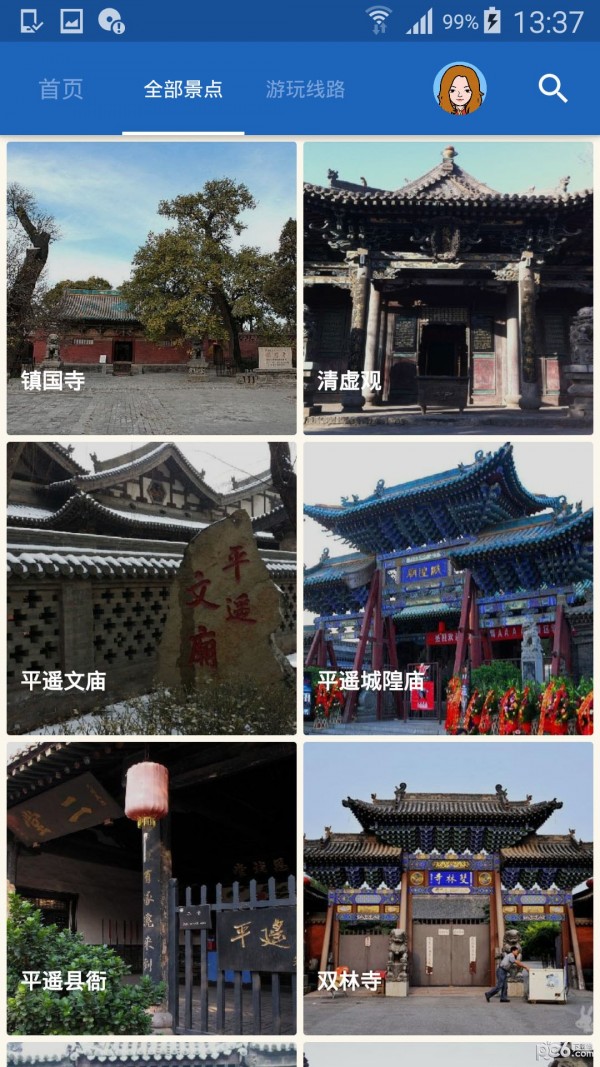The width and height of the screenshot is (600, 1067).
Task: Open the search icon
Action: (x=553, y=88)
